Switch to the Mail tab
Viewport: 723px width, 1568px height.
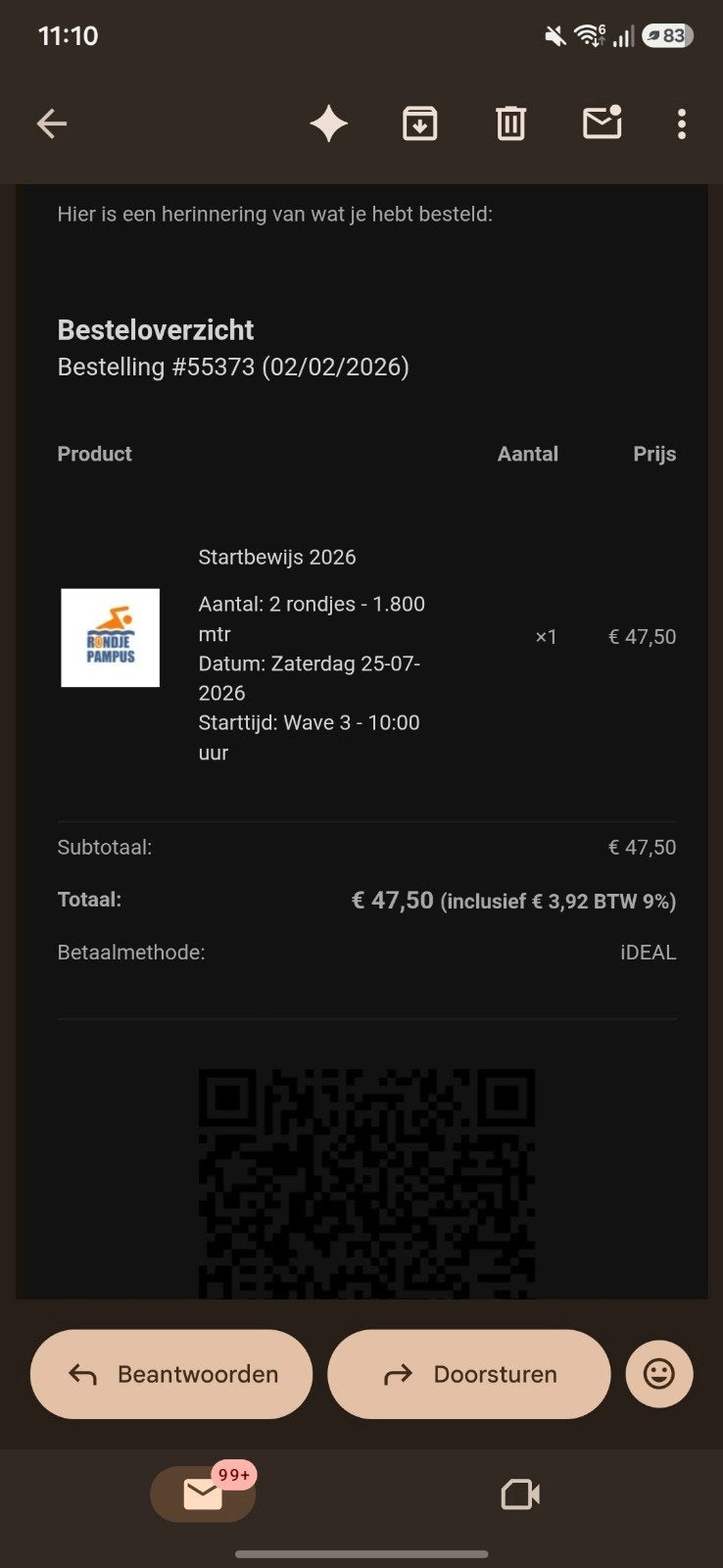click(203, 1494)
